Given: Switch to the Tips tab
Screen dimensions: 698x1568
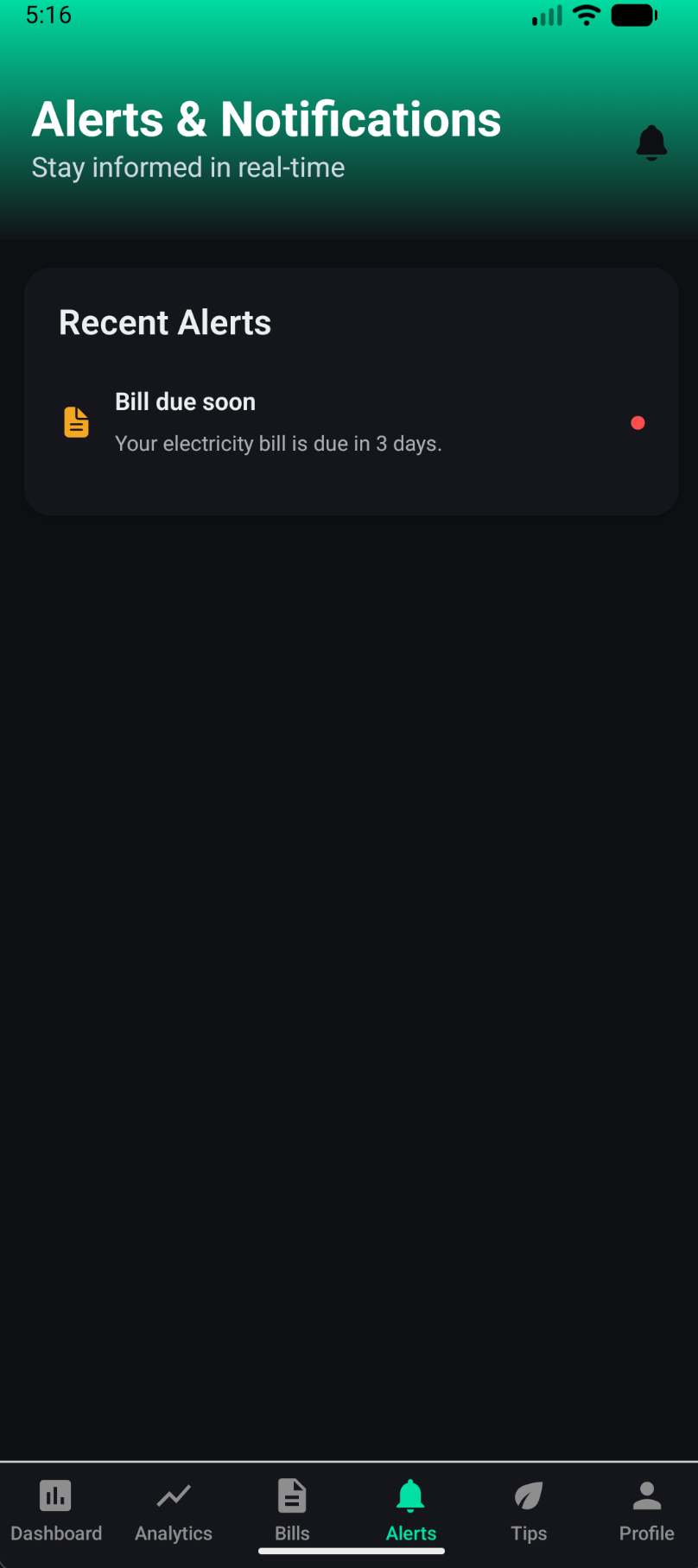Looking at the screenshot, I should pos(529,1511).
